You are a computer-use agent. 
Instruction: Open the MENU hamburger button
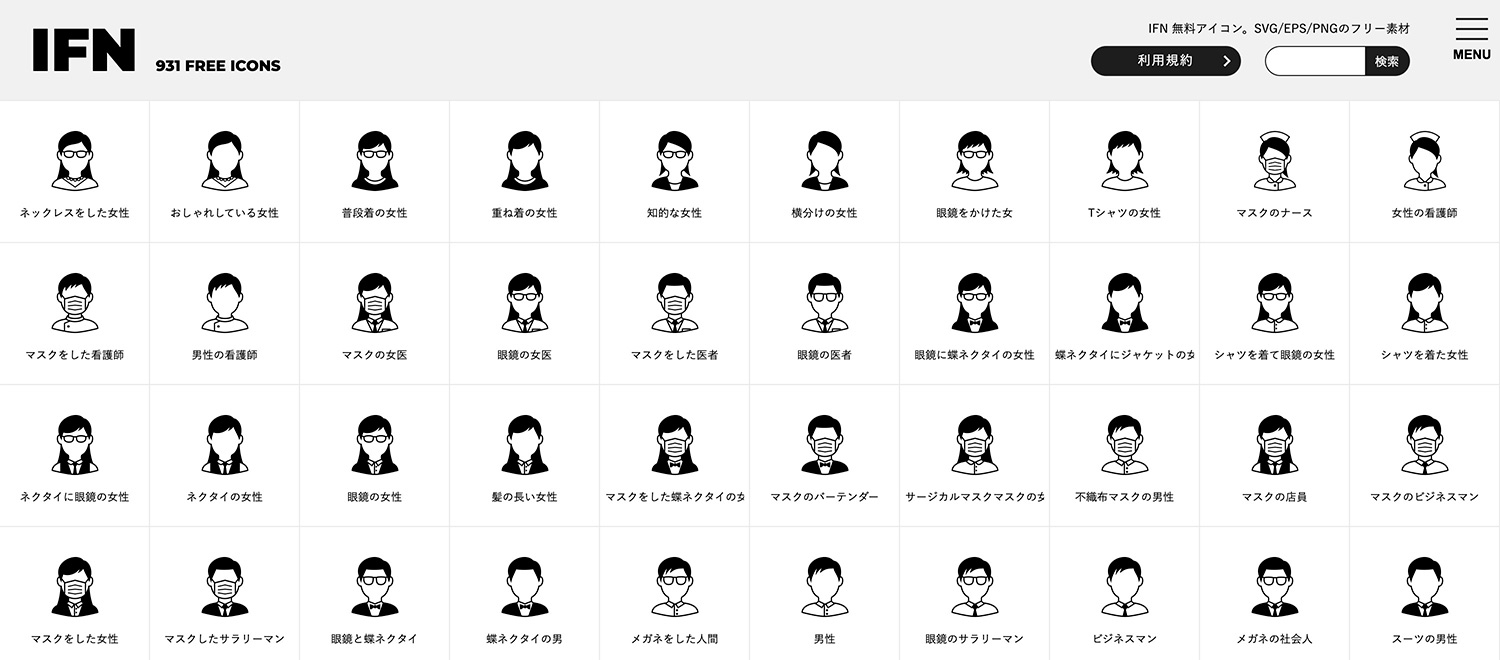(1471, 39)
